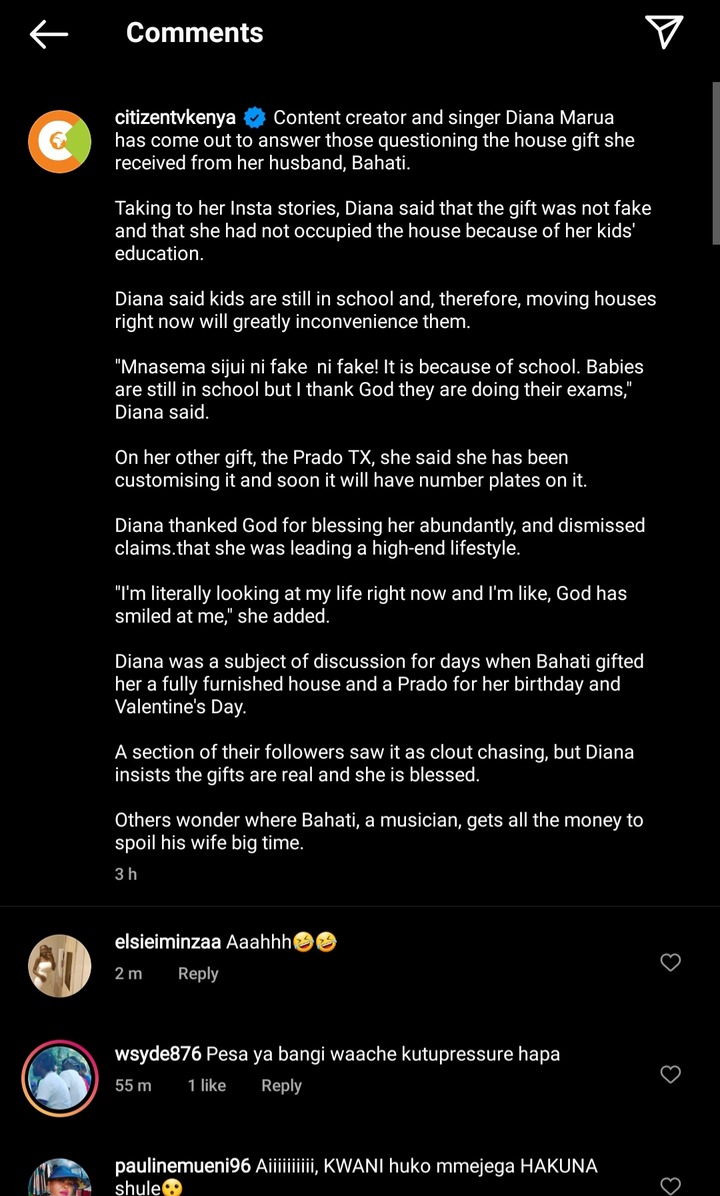Image resolution: width=720 pixels, height=1196 pixels.
Task: Go back using the top-left arrow
Action: 49,34
